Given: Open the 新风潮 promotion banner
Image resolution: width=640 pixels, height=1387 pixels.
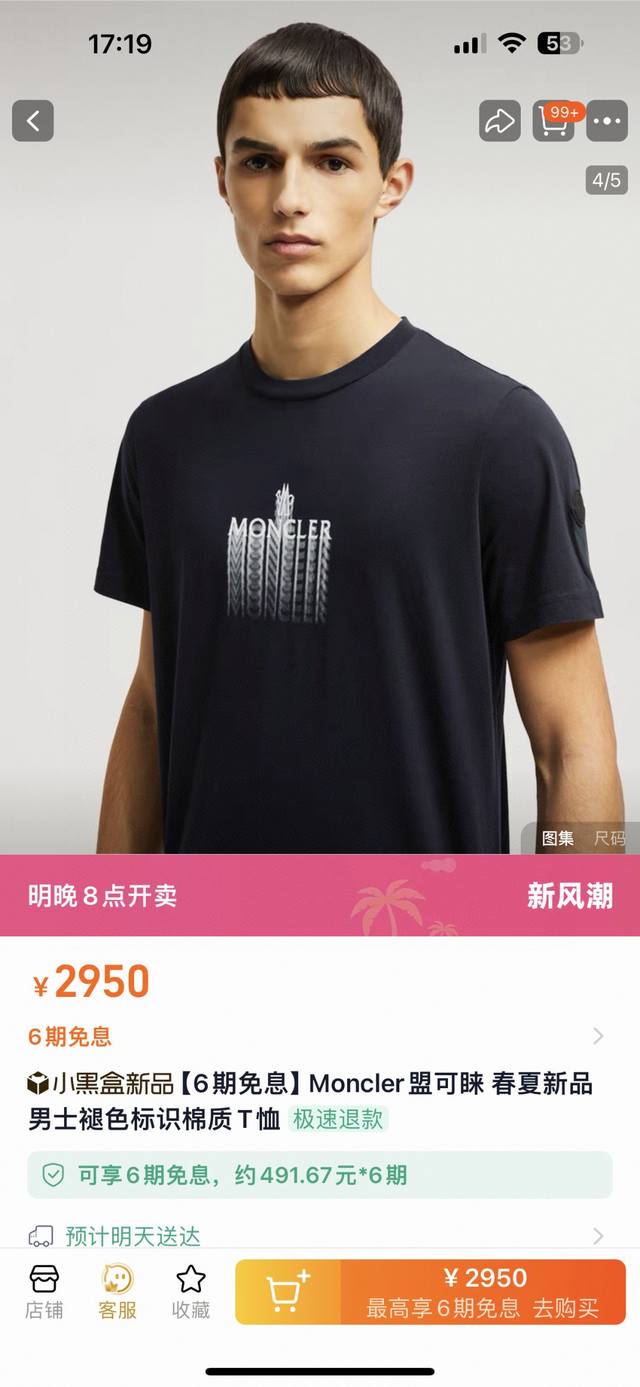Looking at the screenshot, I should (569, 895).
